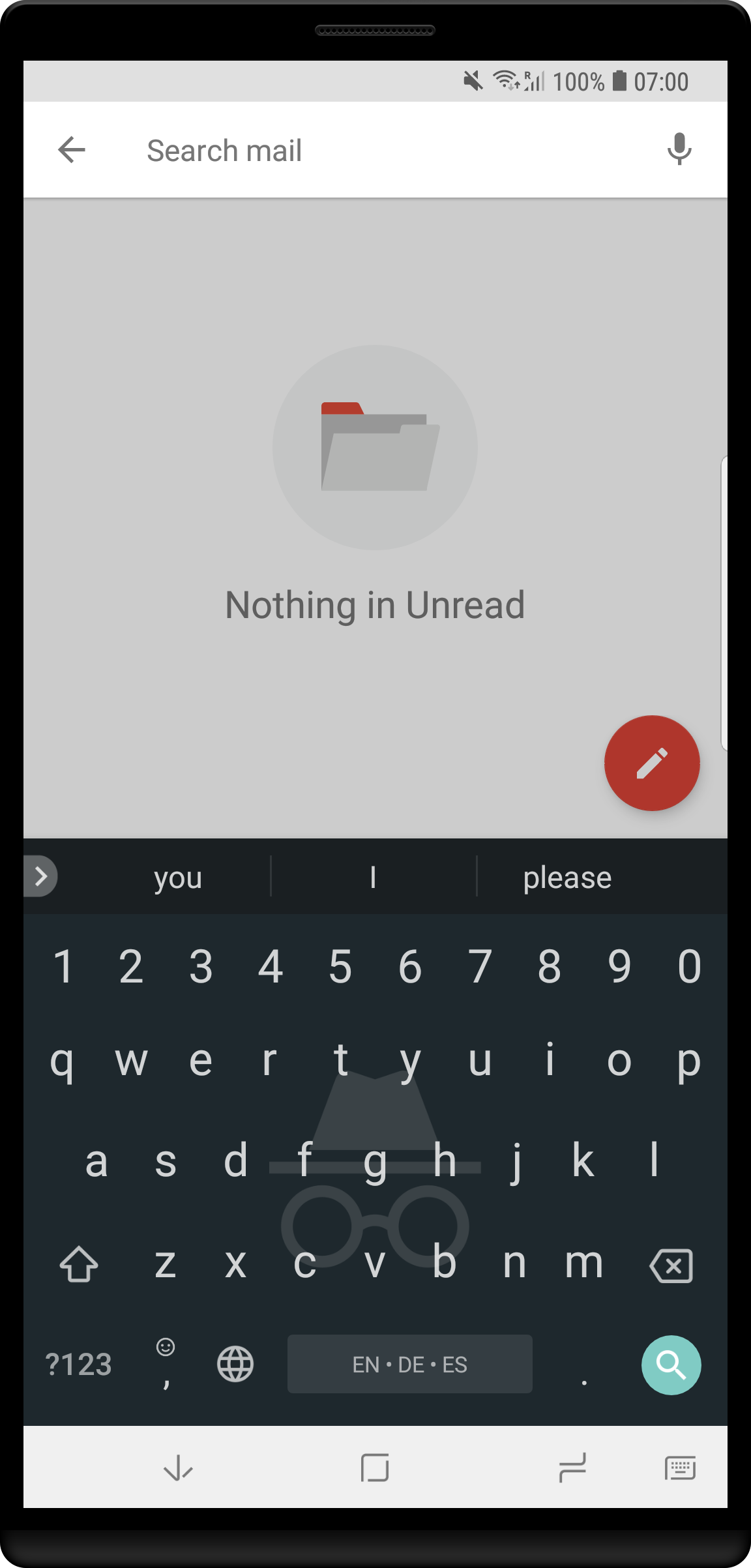Screen dimensions: 751x1568
Task: Tap the EN • DE • ES spacebar
Action: pyautogui.click(x=409, y=1364)
